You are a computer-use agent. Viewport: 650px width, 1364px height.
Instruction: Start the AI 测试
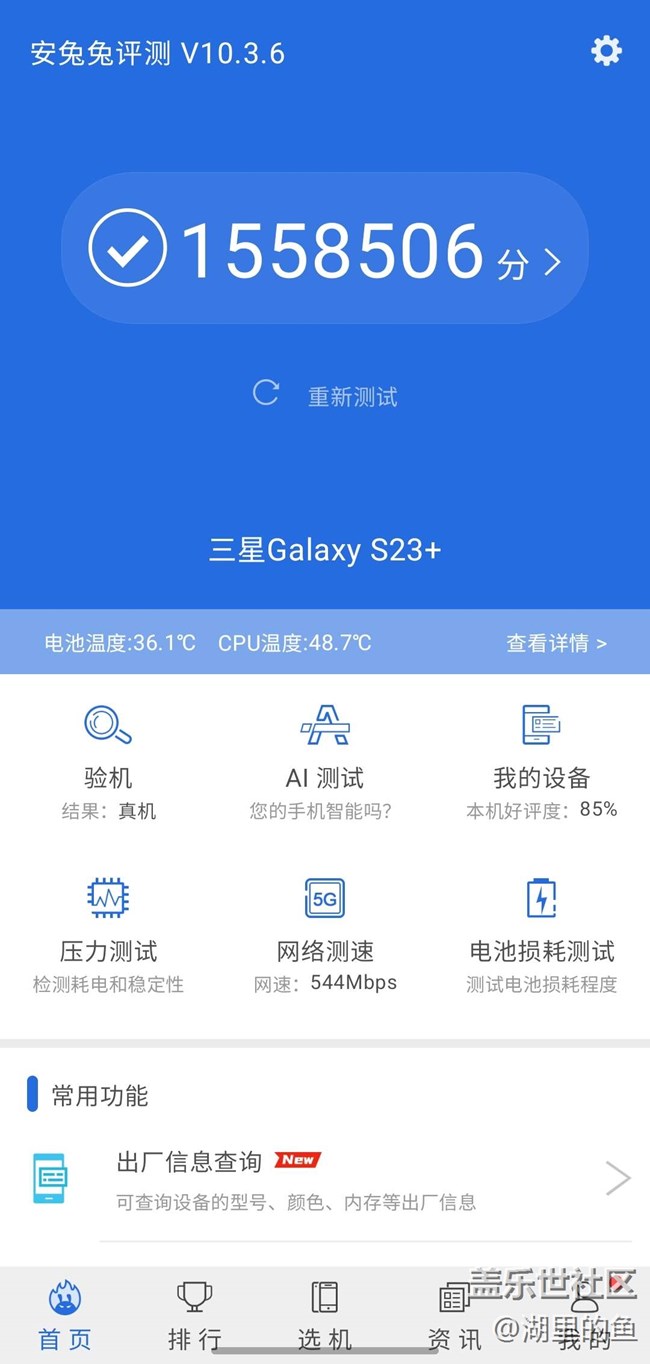click(324, 760)
